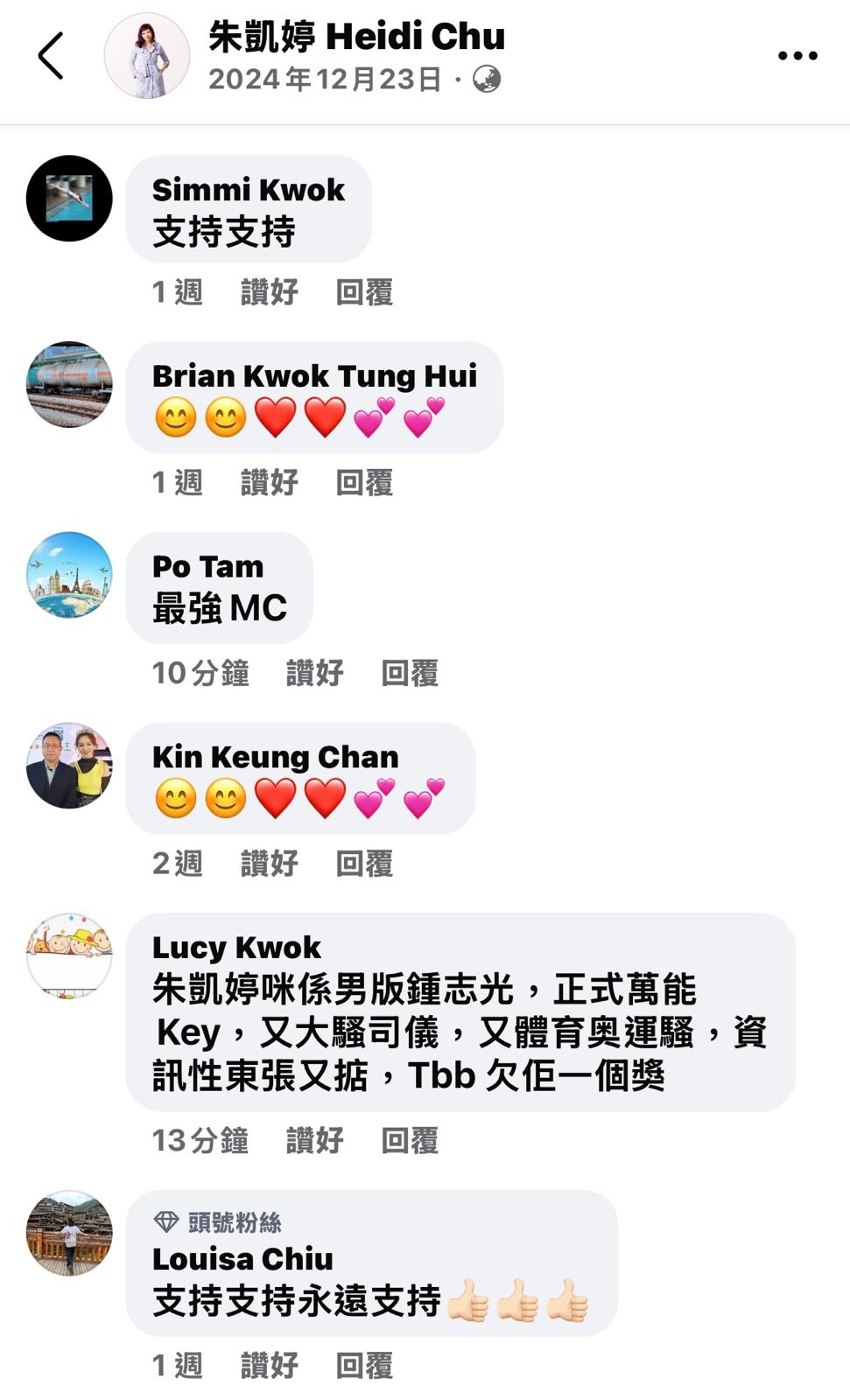
Task: Like Brian Kwok Tung Hui's comment
Action: click(x=269, y=482)
